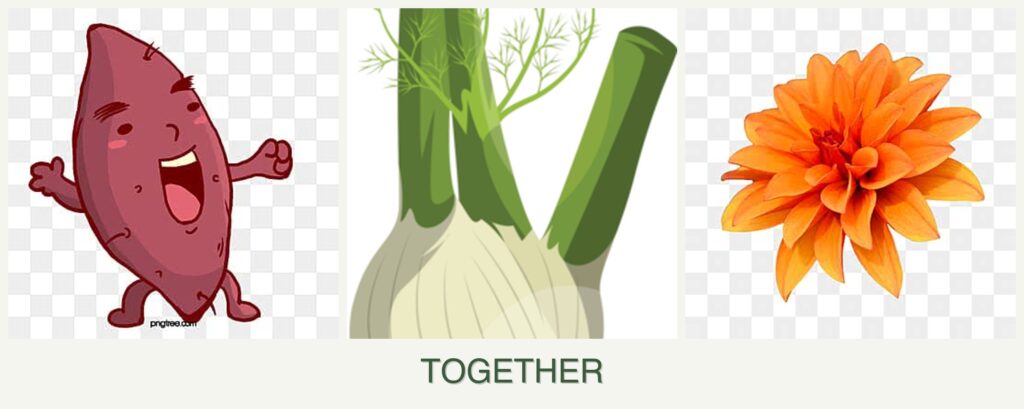This screenshot has width=1024, height=409.
Task: Pick the orange dahlia flower picture
Action: [851, 173]
